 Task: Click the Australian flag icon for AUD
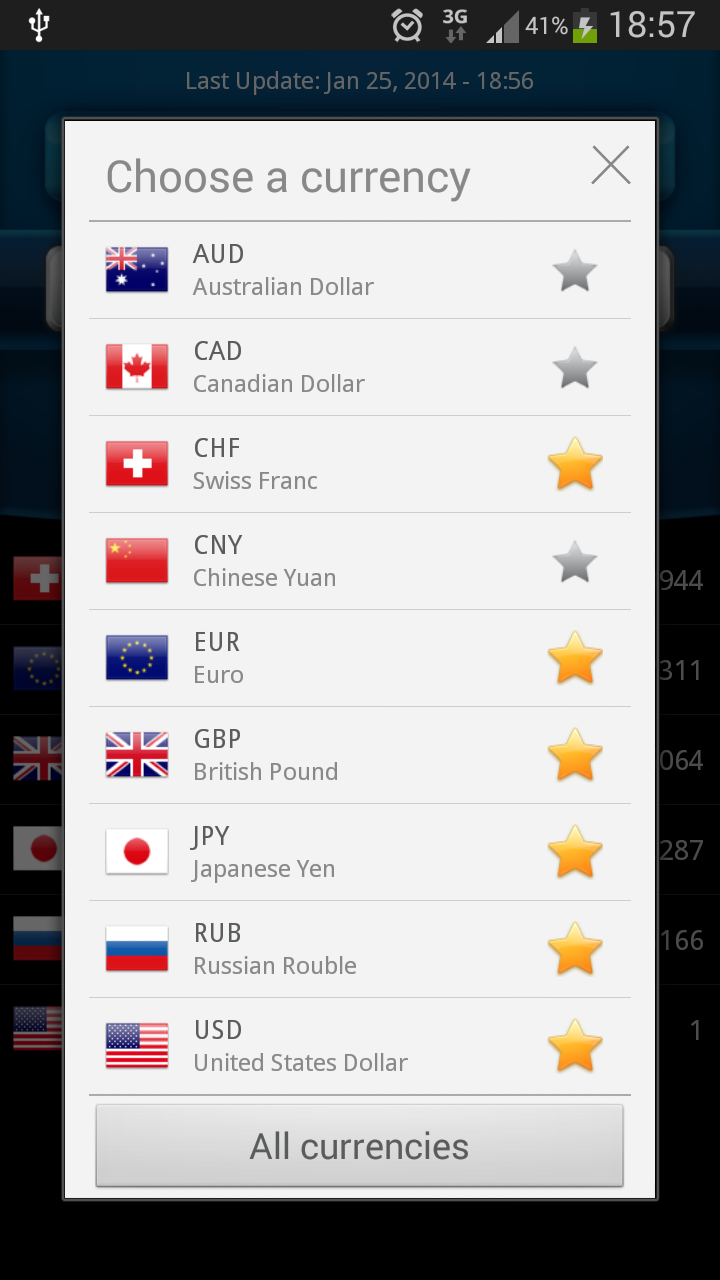coord(137,269)
